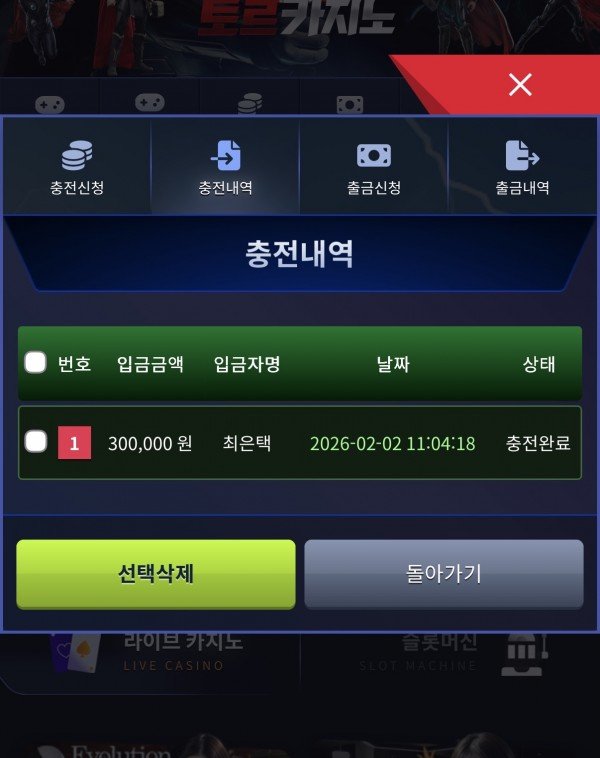Check the select-all box in table header

tap(36, 363)
